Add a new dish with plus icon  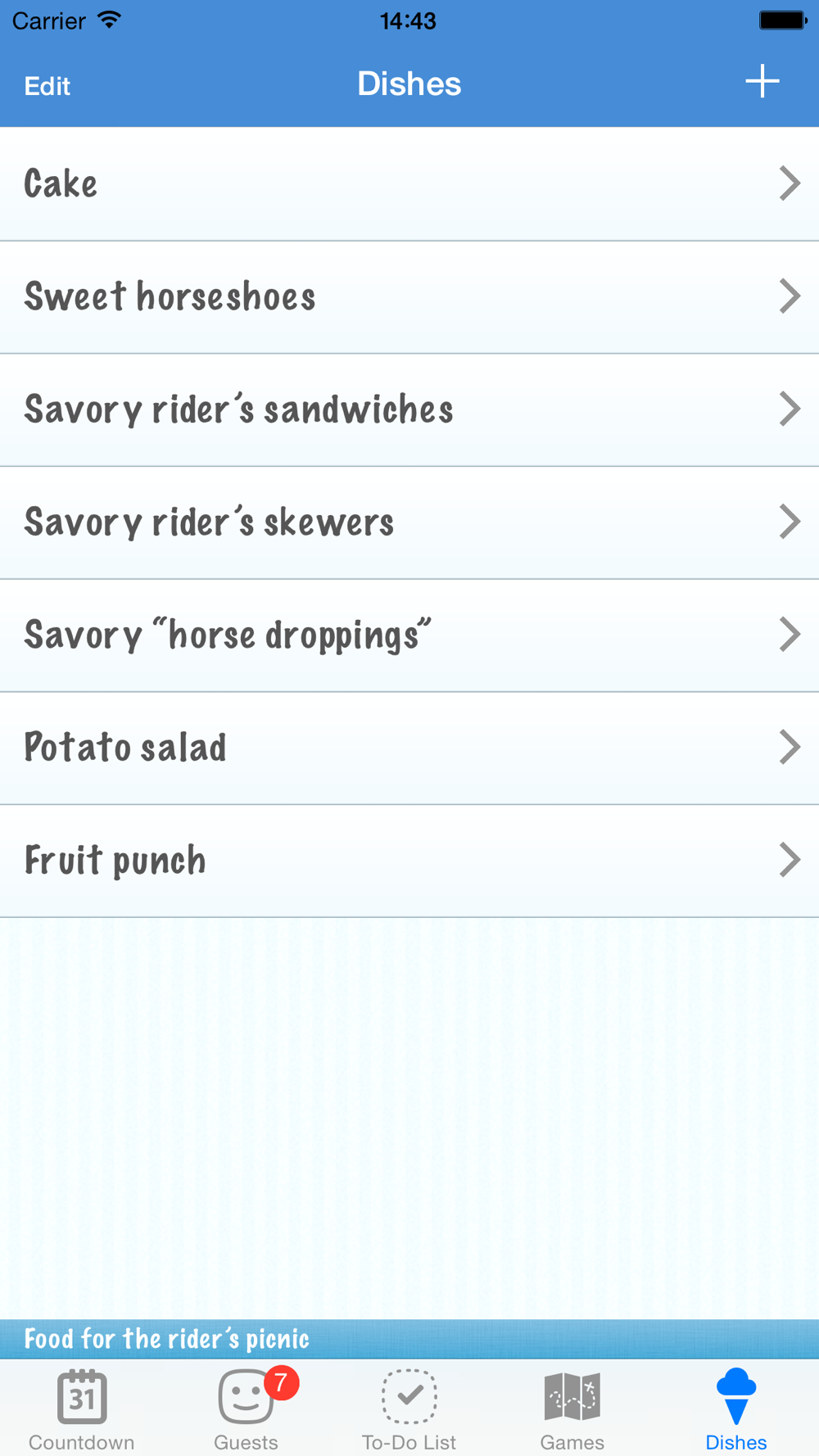[x=762, y=82]
